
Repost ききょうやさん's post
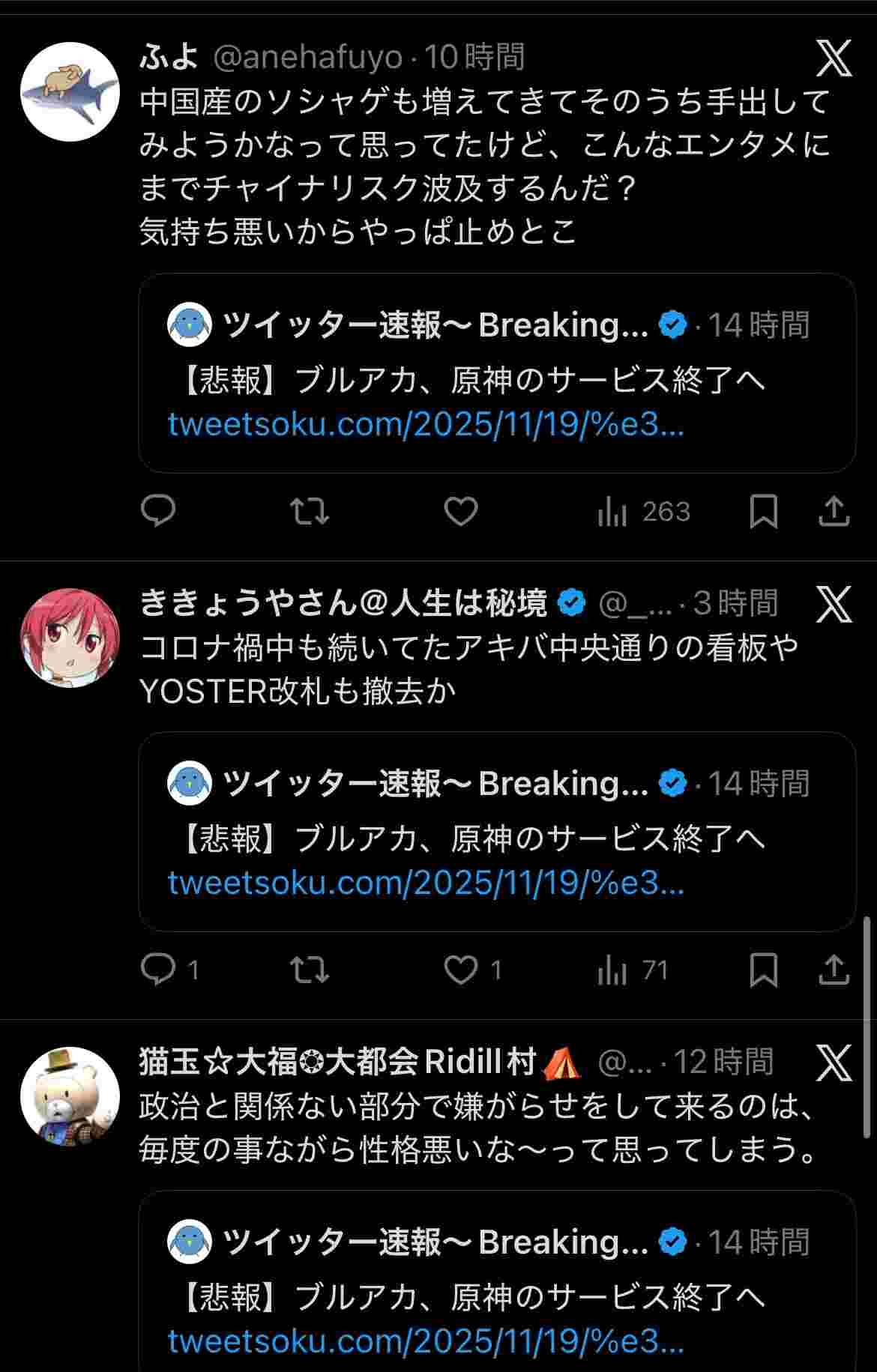[310, 970]
